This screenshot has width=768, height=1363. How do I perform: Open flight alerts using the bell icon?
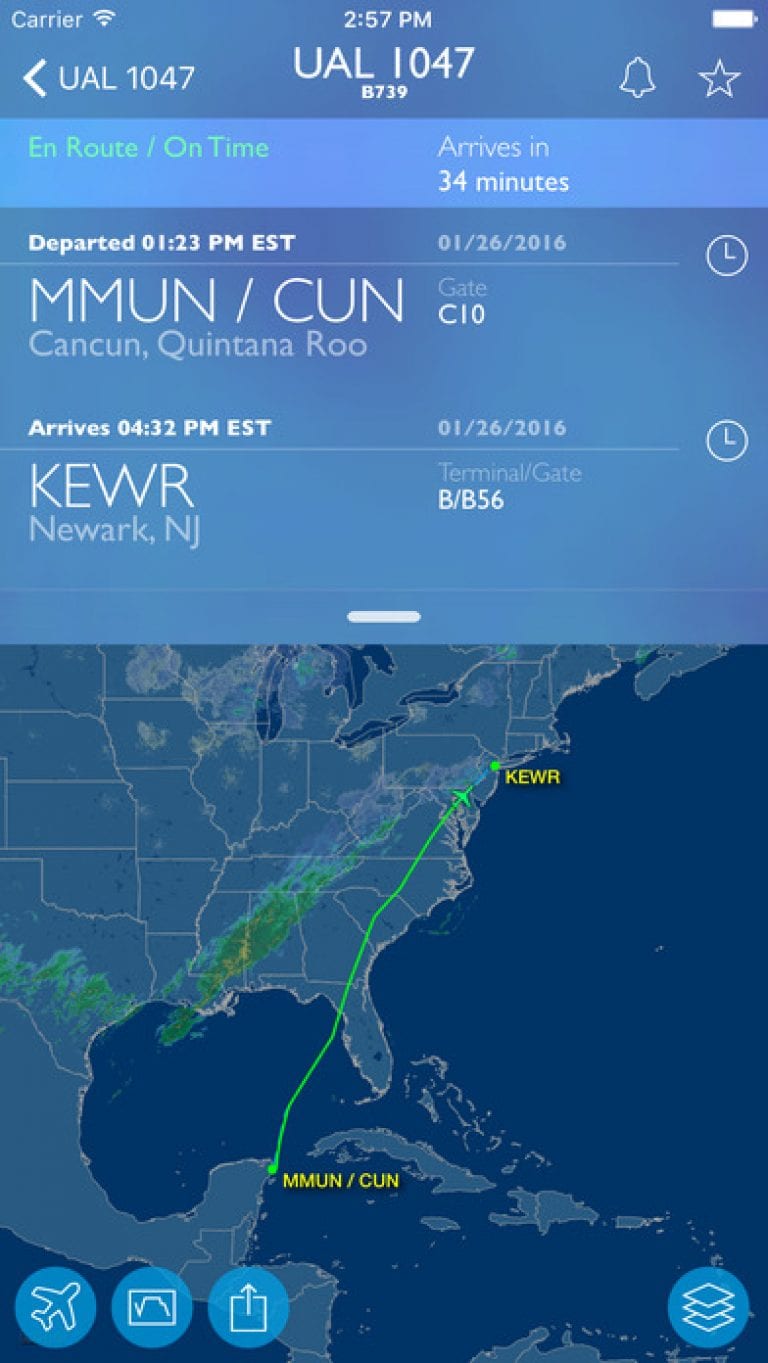(637, 78)
